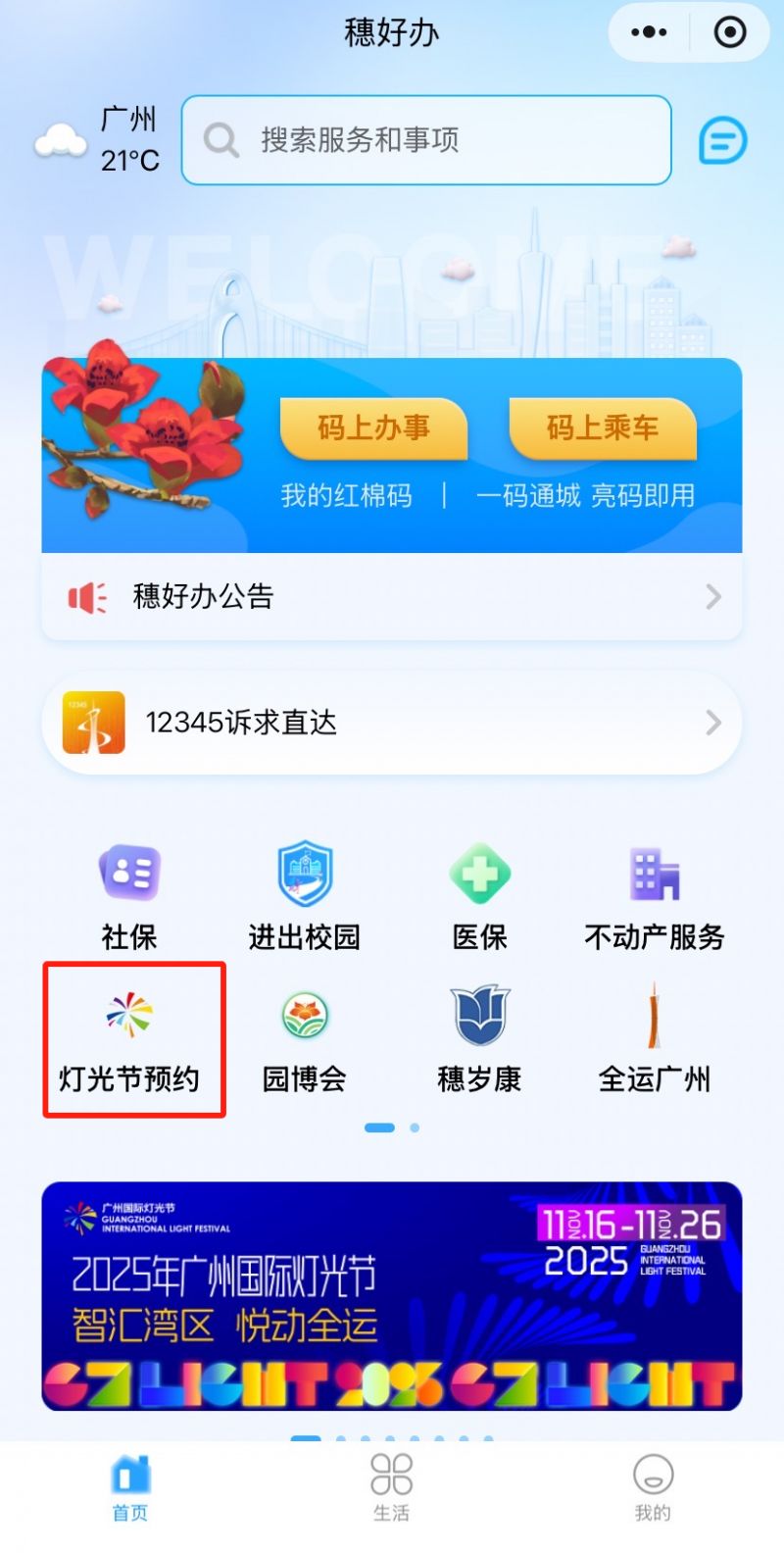Image resolution: width=784 pixels, height=1553 pixels.
Task: Expand the 穗好办公告 row chevron
Action: coord(714,597)
